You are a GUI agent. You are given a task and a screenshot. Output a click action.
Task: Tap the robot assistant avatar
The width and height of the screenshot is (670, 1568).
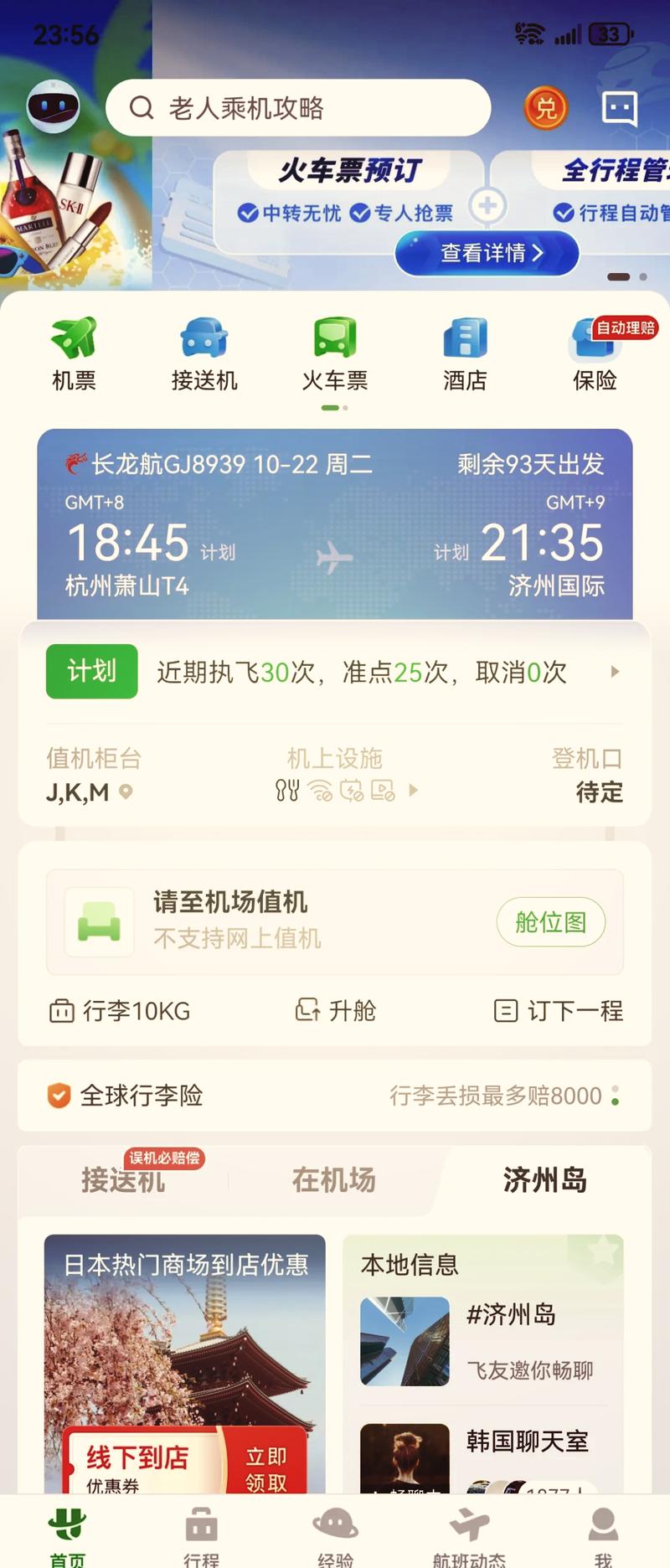53,106
